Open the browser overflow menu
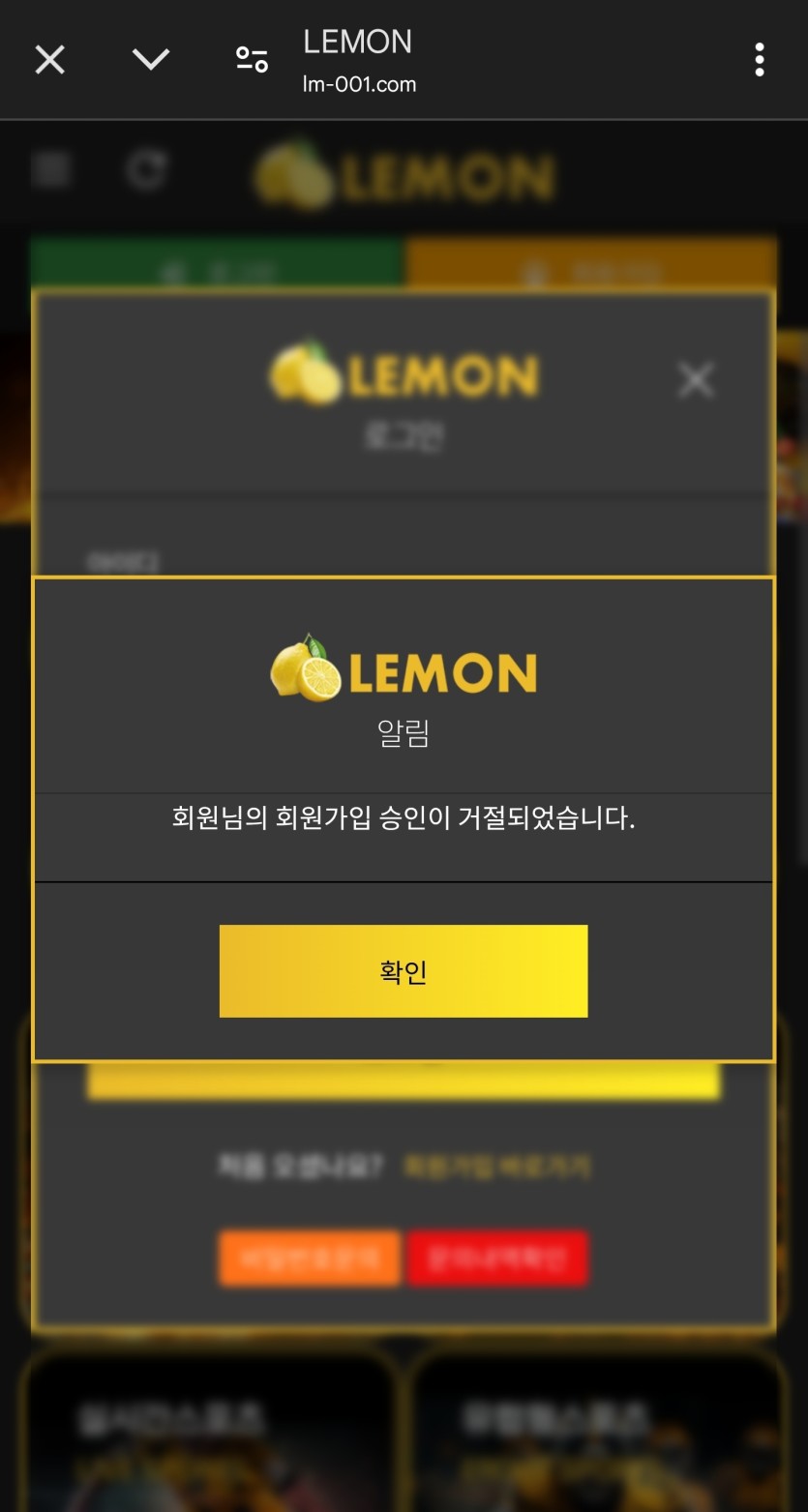The width and height of the screenshot is (808, 1512). tap(759, 60)
